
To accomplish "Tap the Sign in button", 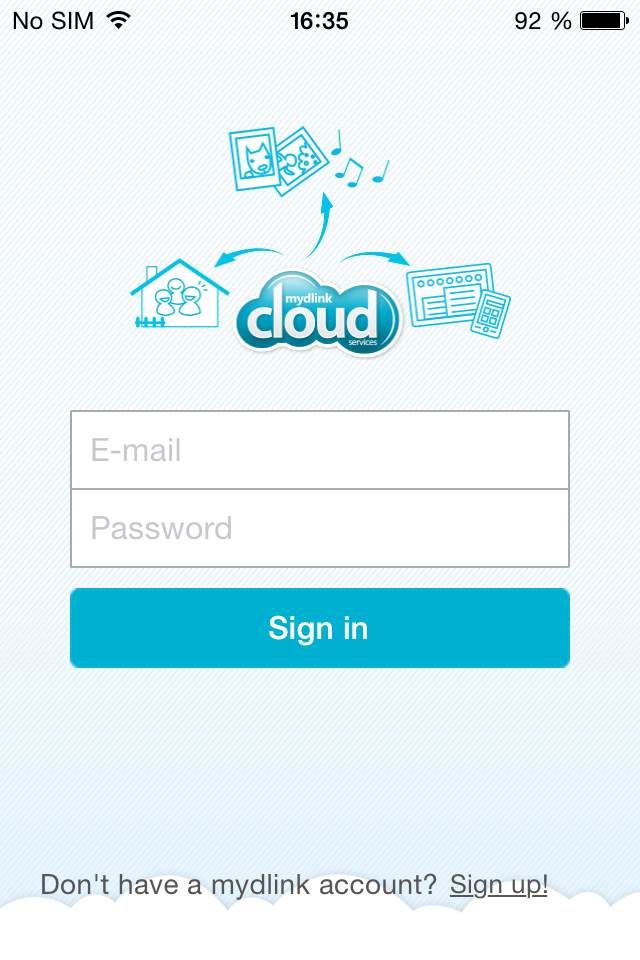I will coord(320,628).
